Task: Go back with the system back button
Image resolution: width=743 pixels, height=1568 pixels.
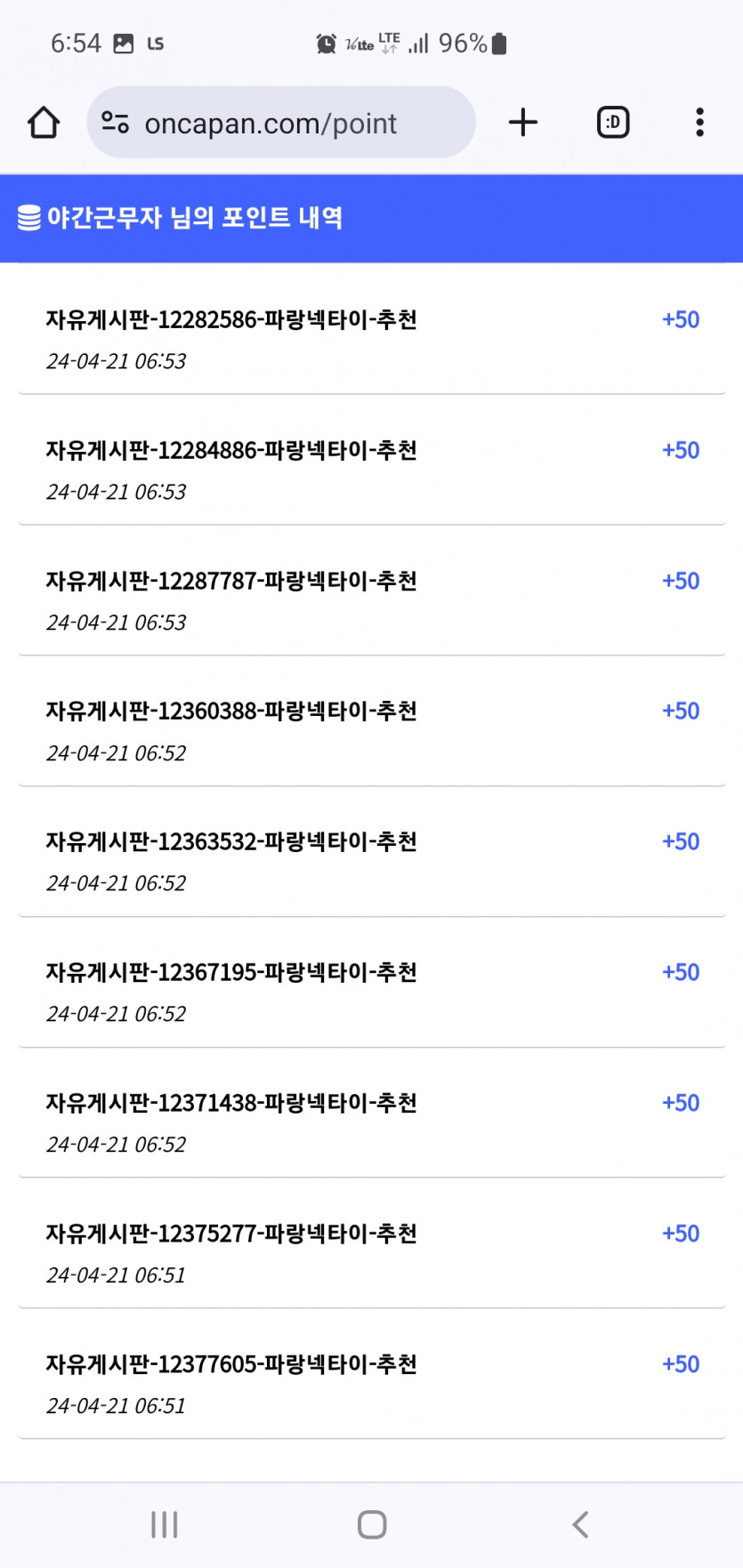Action: pos(580,1524)
